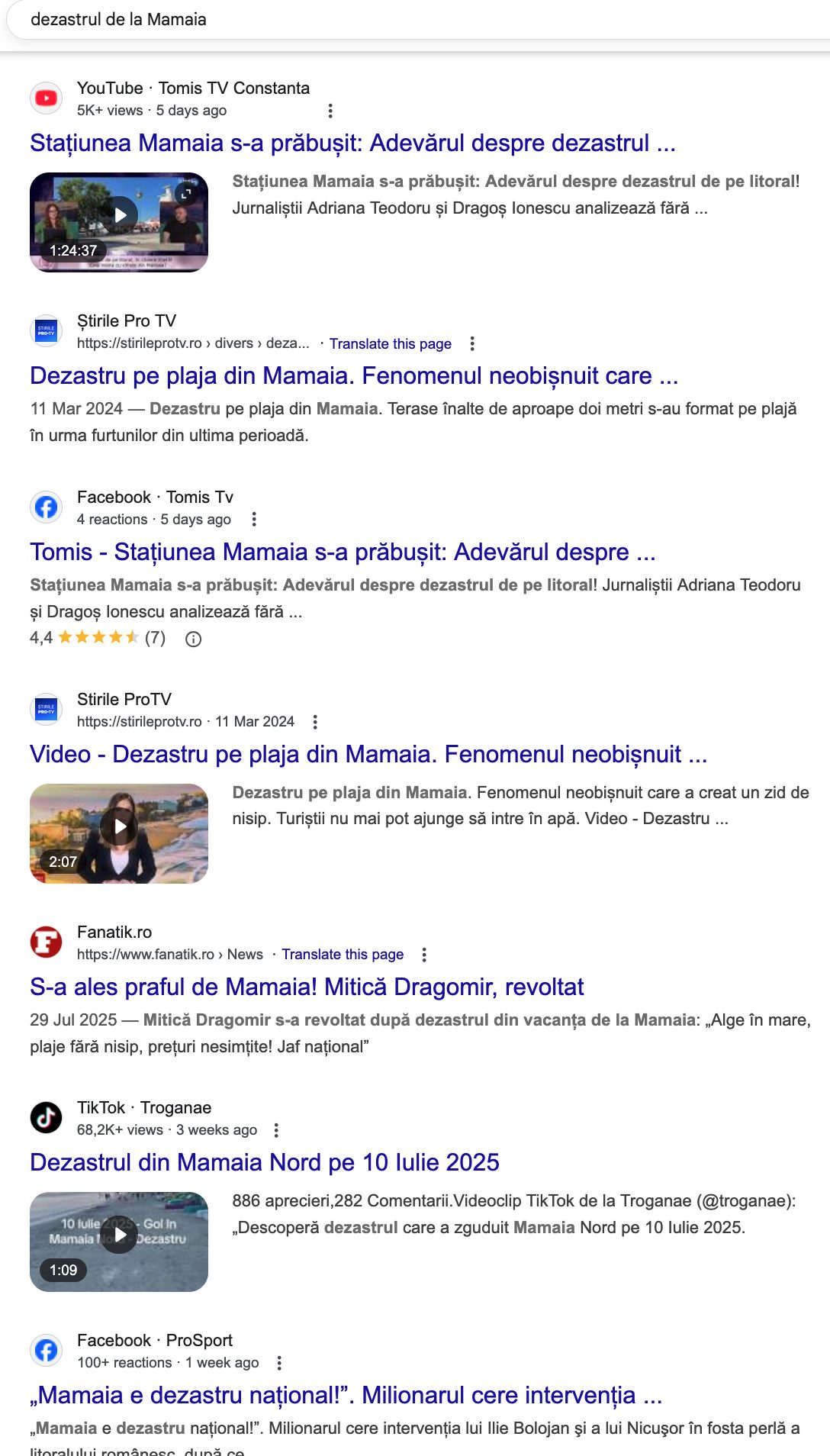
Task: Open more options for the Facebook Tomis Tv result
Action: tap(254, 519)
